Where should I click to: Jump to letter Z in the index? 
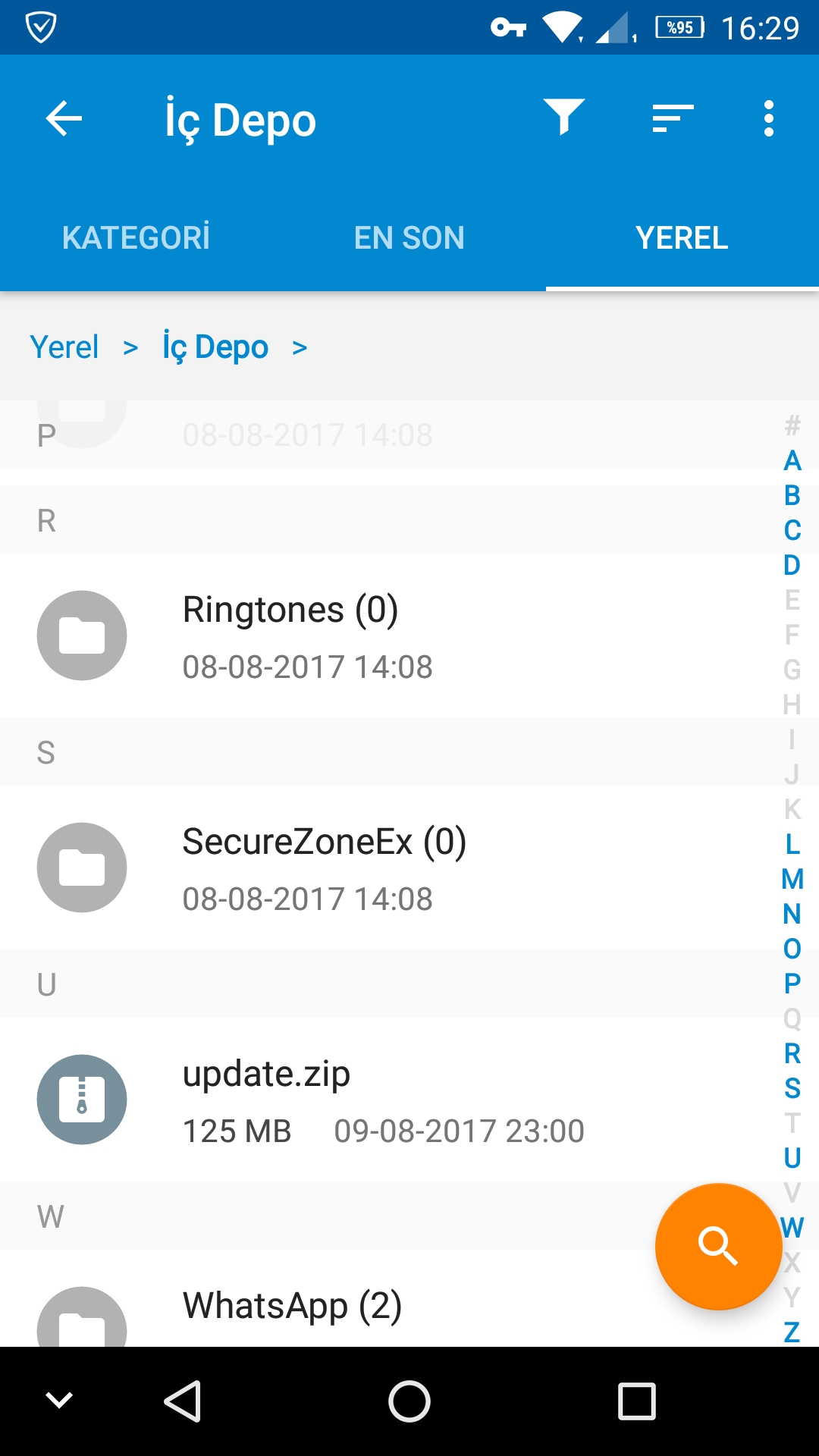[x=792, y=1332]
